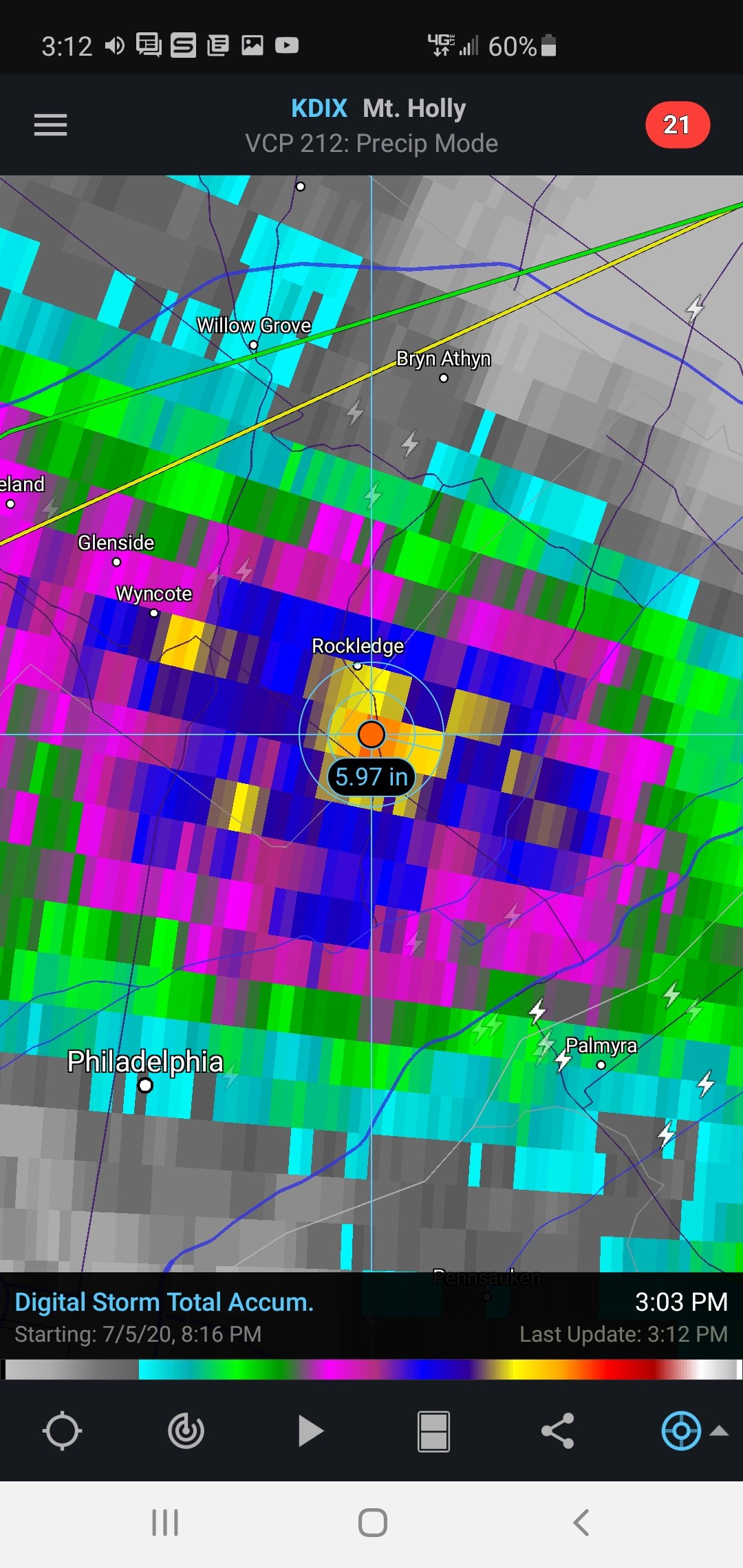The width and height of the screenshot is (743, 1568).
Task: Open the 21 warnings badge
Action: click(677, 125)
